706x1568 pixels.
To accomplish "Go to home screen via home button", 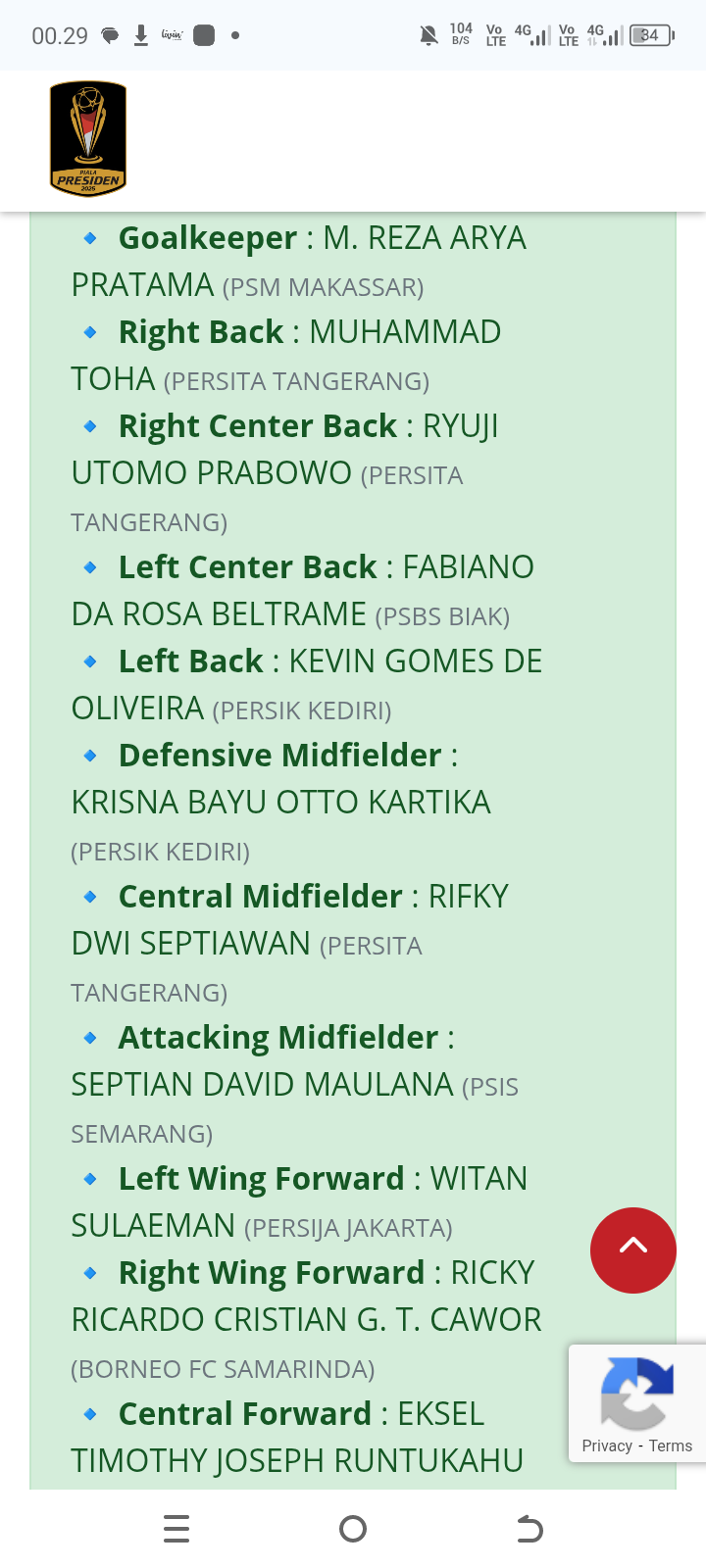I will point(353,1529).
